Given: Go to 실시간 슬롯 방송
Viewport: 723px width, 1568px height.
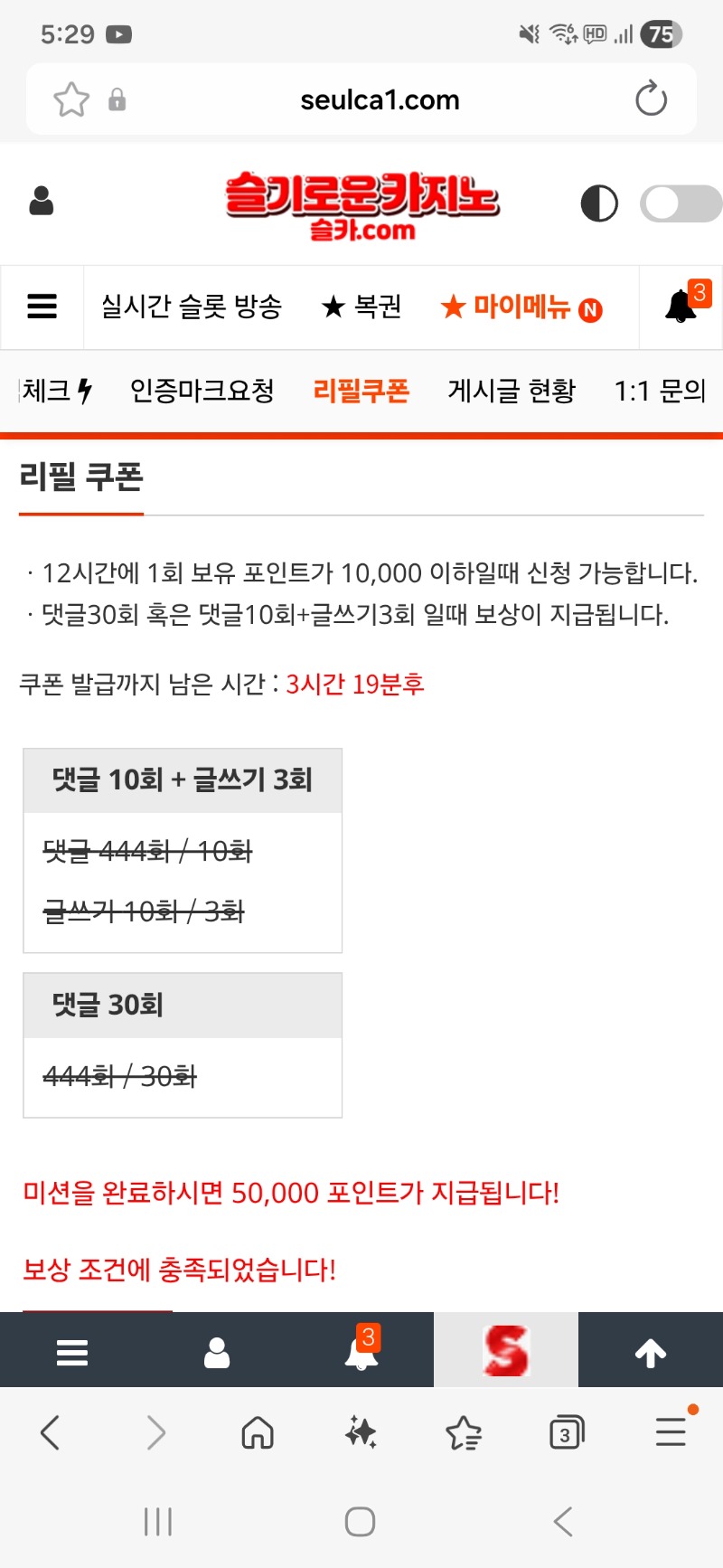Looking at the screenshot, I should [x=192, y=307].
